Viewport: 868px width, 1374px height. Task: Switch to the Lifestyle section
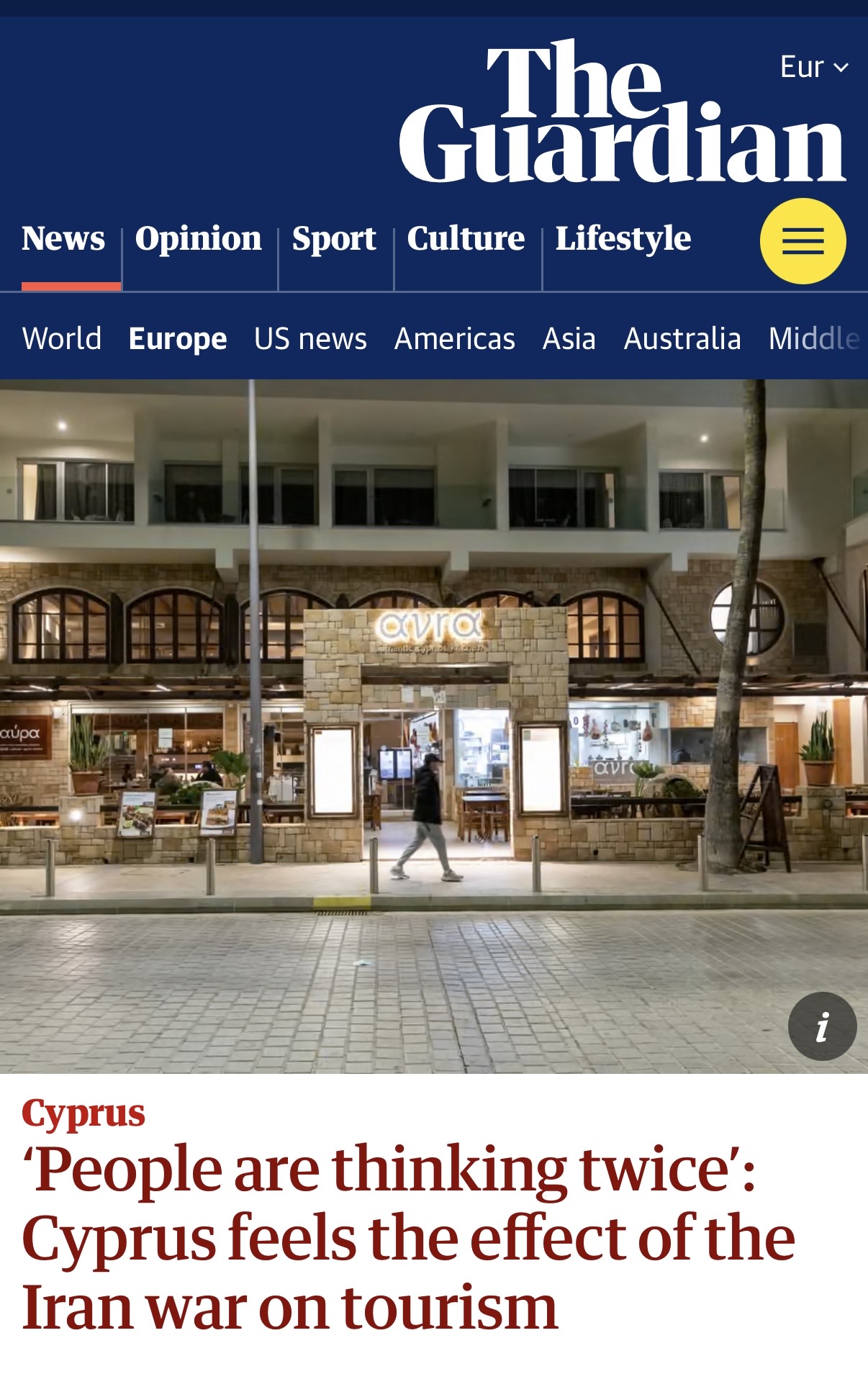(623, 239)
